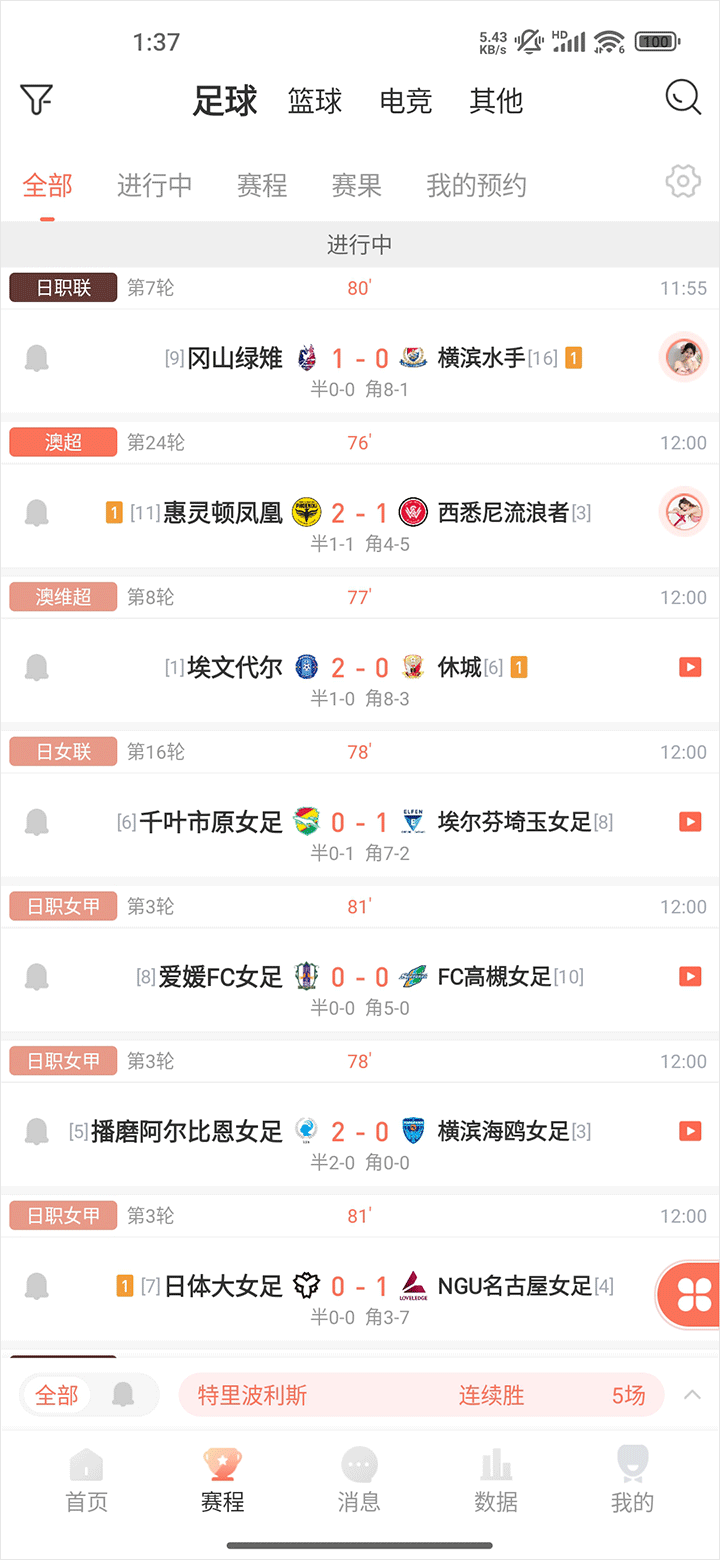Expand the 特里波利斯 streak banner

click(x=692, y=1395)
